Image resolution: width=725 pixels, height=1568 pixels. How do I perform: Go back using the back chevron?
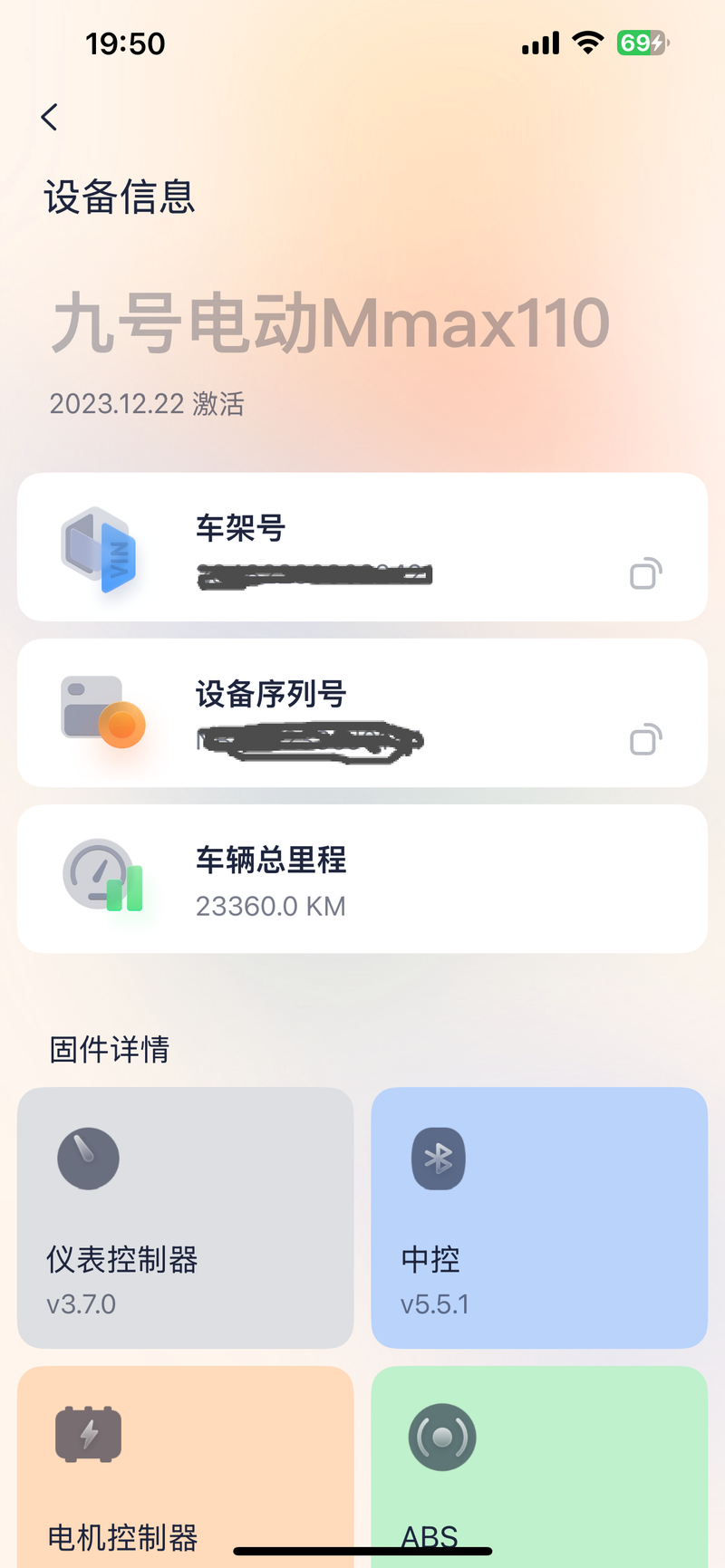tap(50, 117)
